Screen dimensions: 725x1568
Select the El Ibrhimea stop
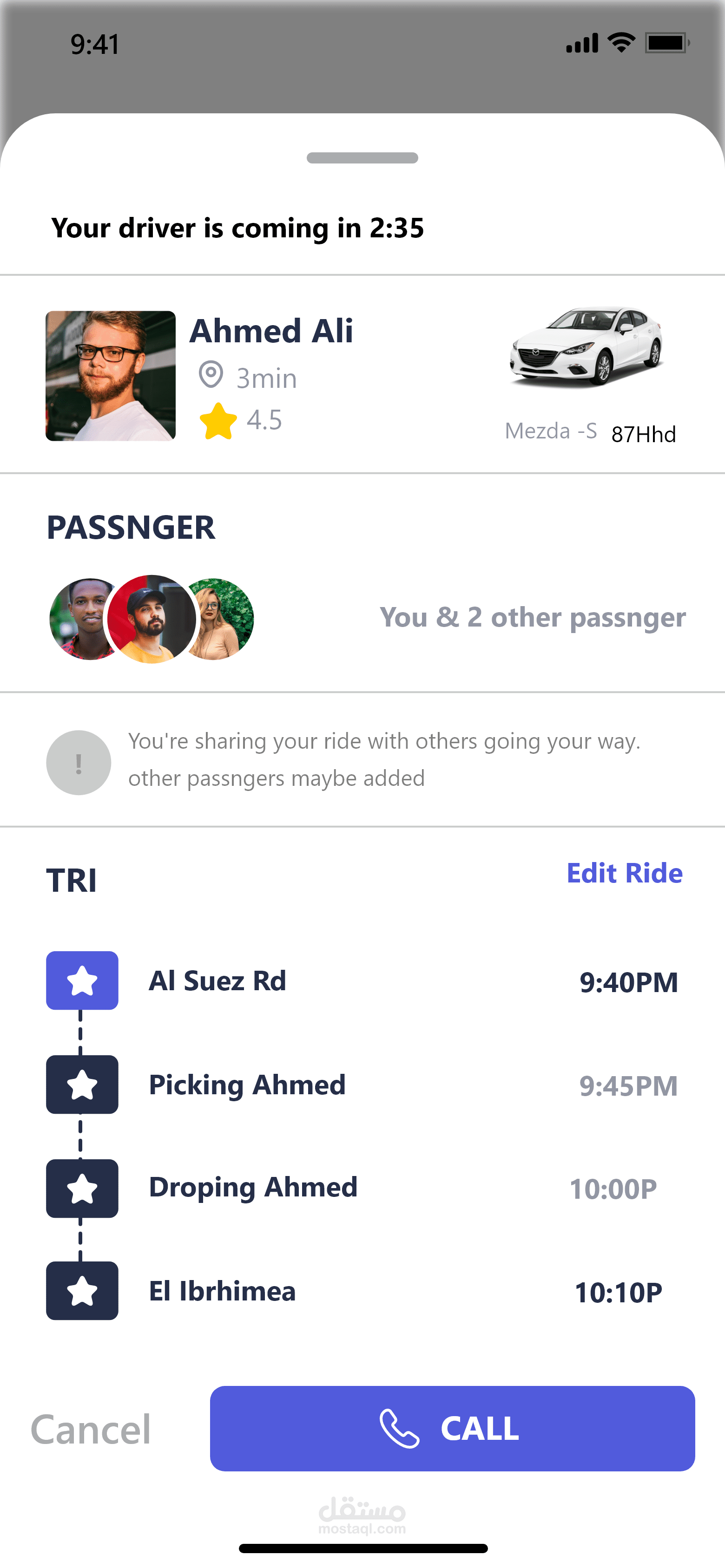(x=222, y=1291)
